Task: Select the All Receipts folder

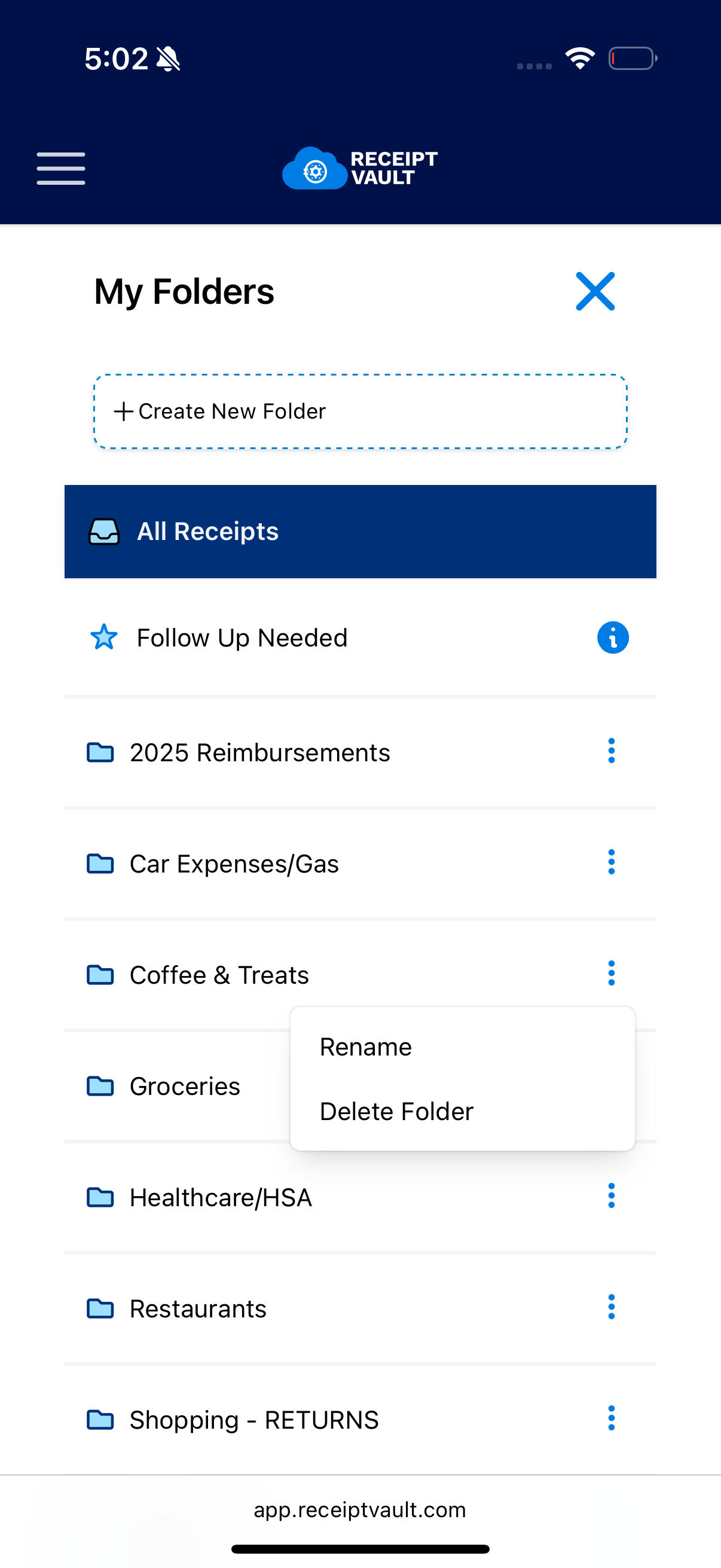Action: 360,532
